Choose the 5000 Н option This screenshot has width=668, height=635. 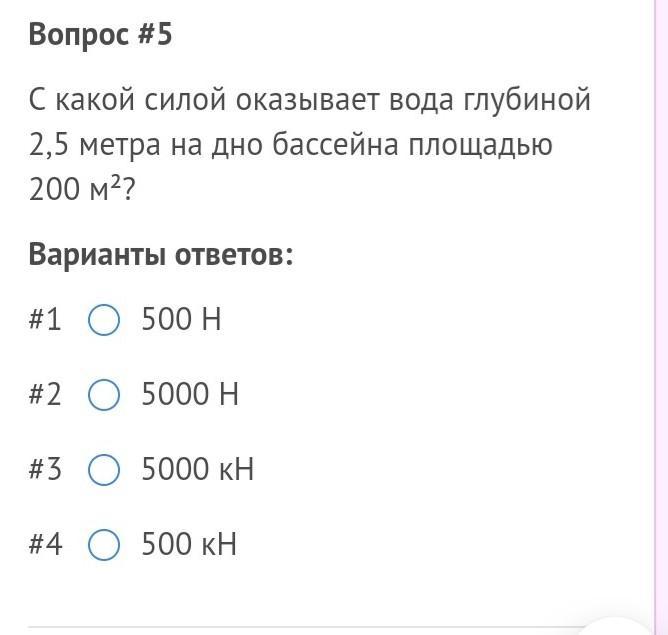105,396
